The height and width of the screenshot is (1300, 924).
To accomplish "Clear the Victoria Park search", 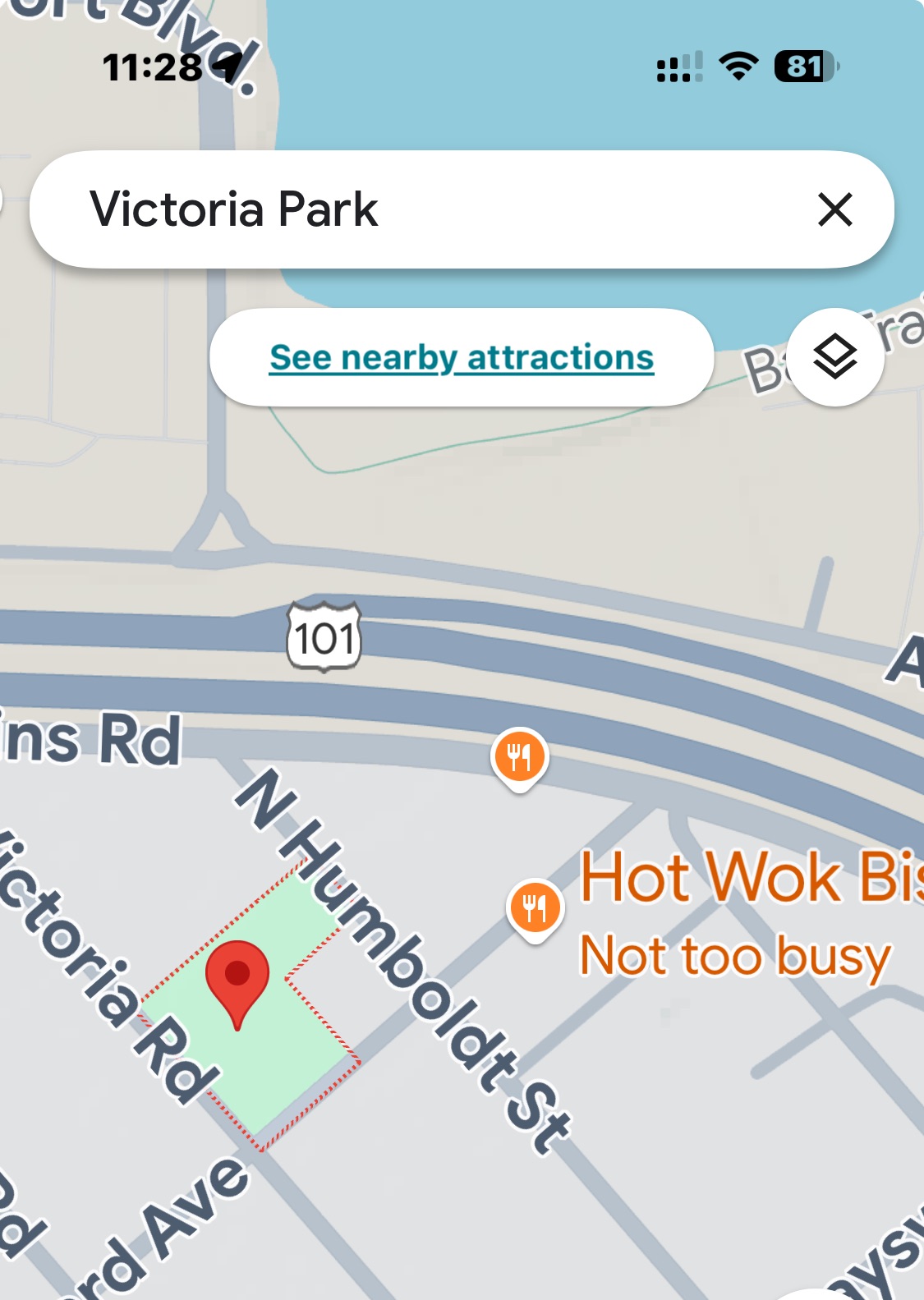I will (835, 209).
